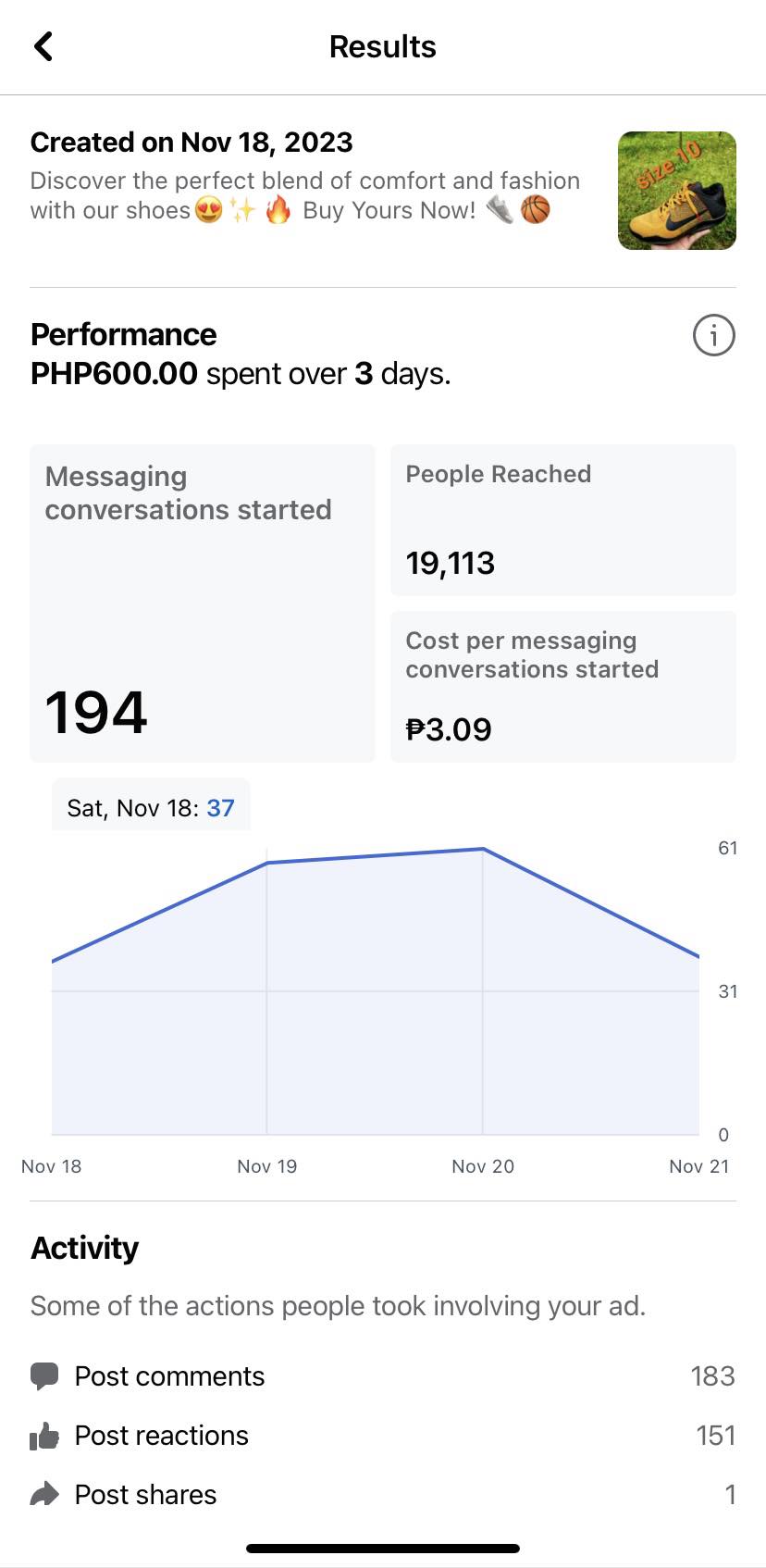
Task: Go back from the Results screen
Action: click(43, 46)
